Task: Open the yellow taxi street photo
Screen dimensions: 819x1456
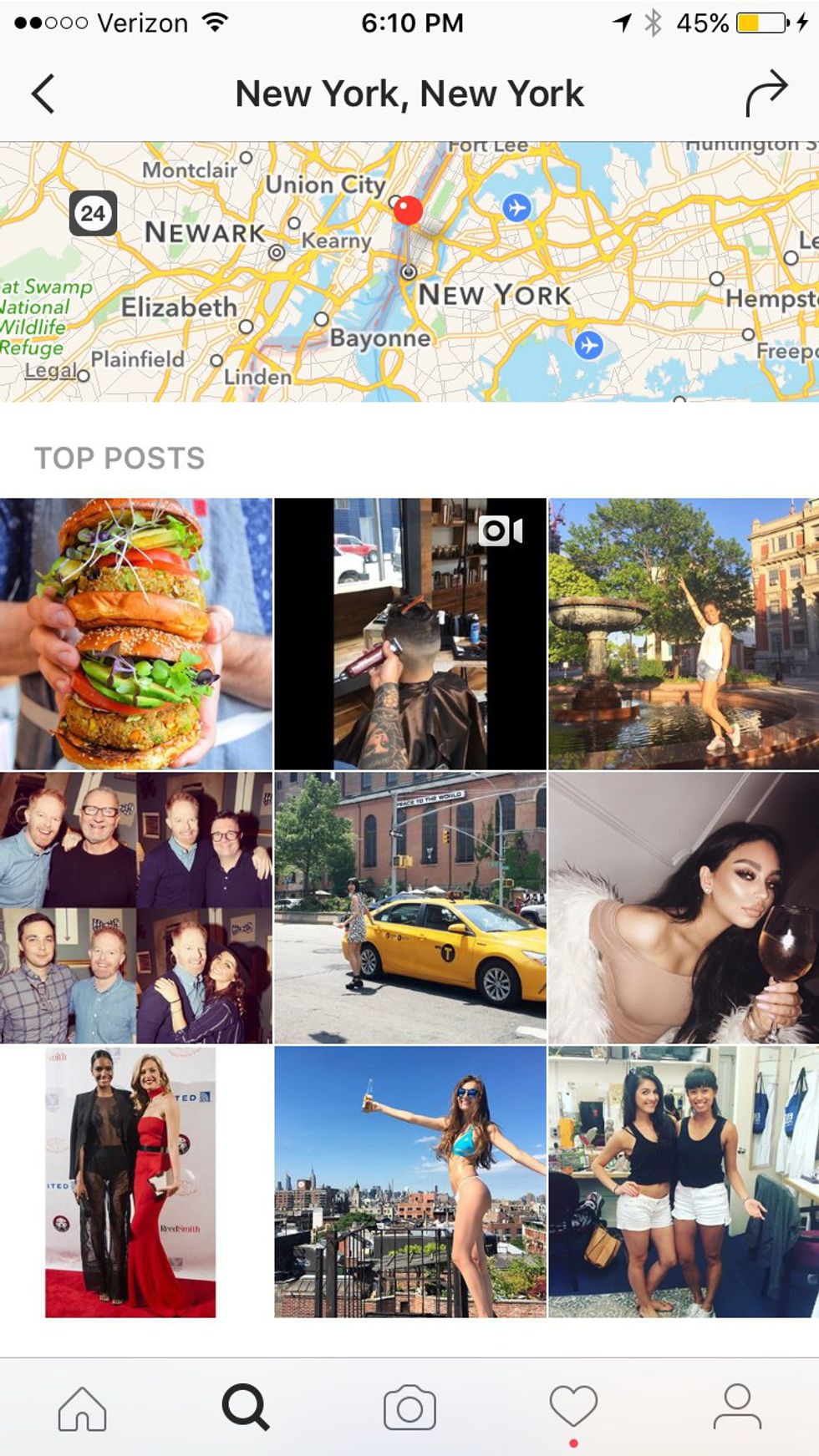Action: point(409,907)
